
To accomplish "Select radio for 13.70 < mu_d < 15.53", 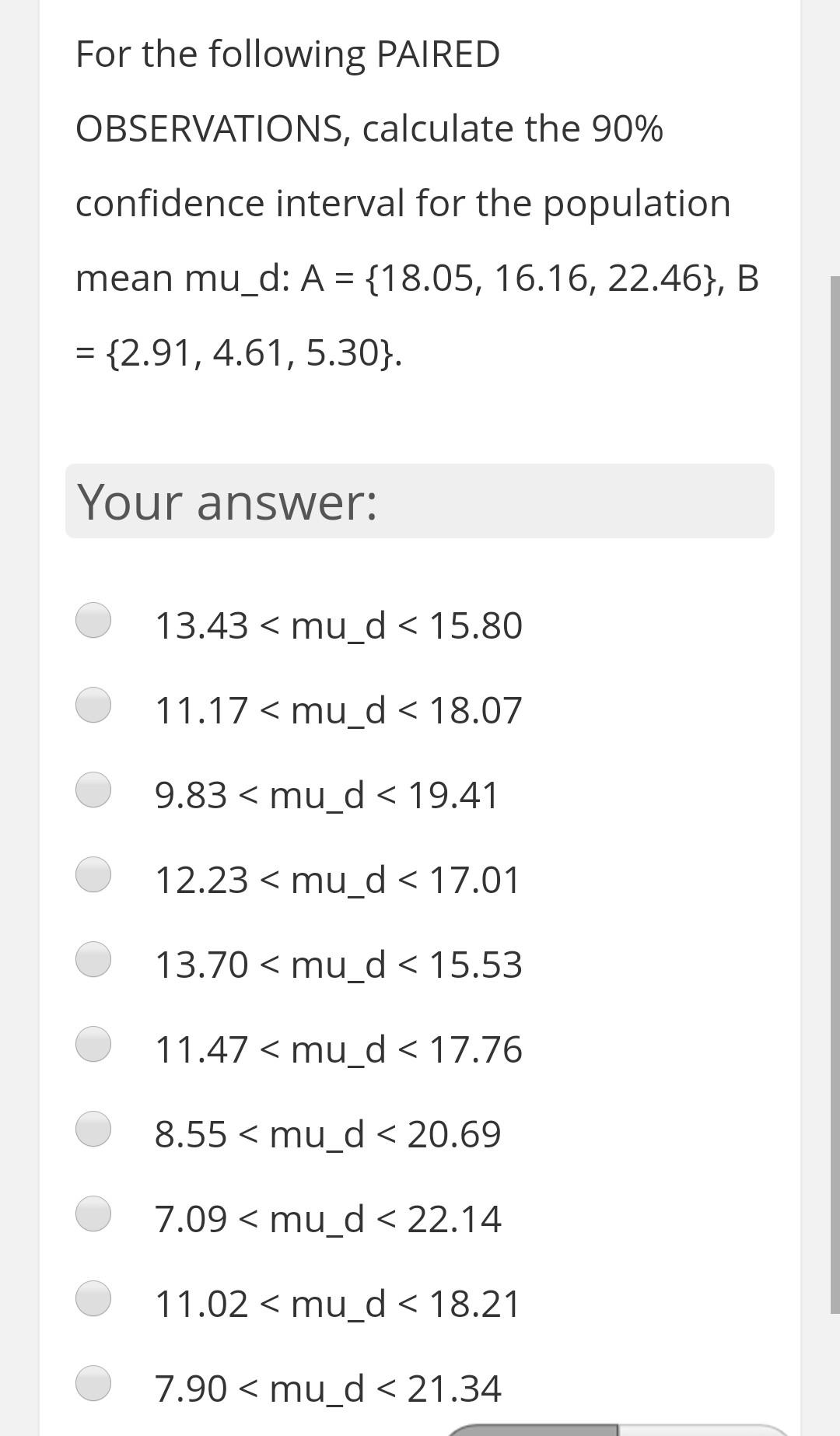I will coord(93,959).
